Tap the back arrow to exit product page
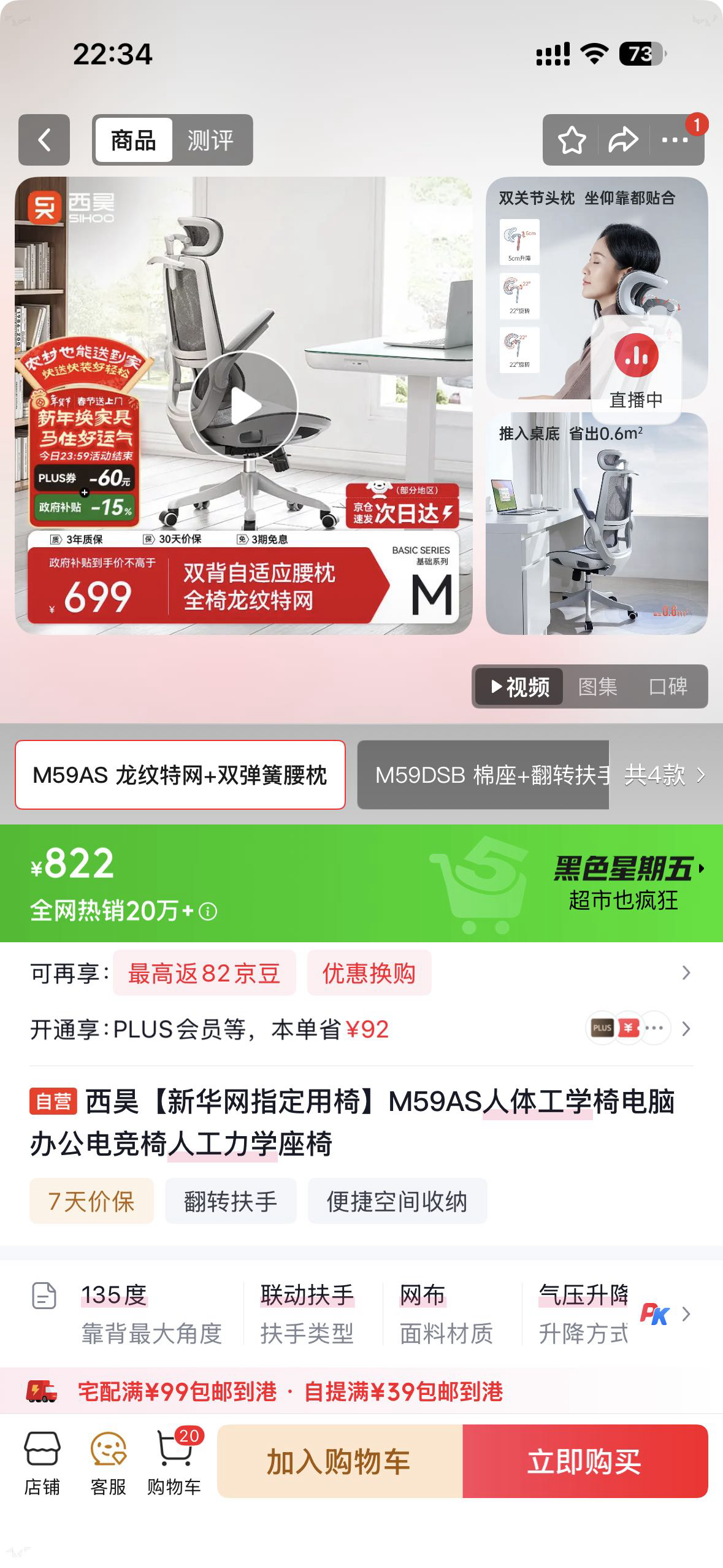The image size is (723, 1568). coord(44,140)
